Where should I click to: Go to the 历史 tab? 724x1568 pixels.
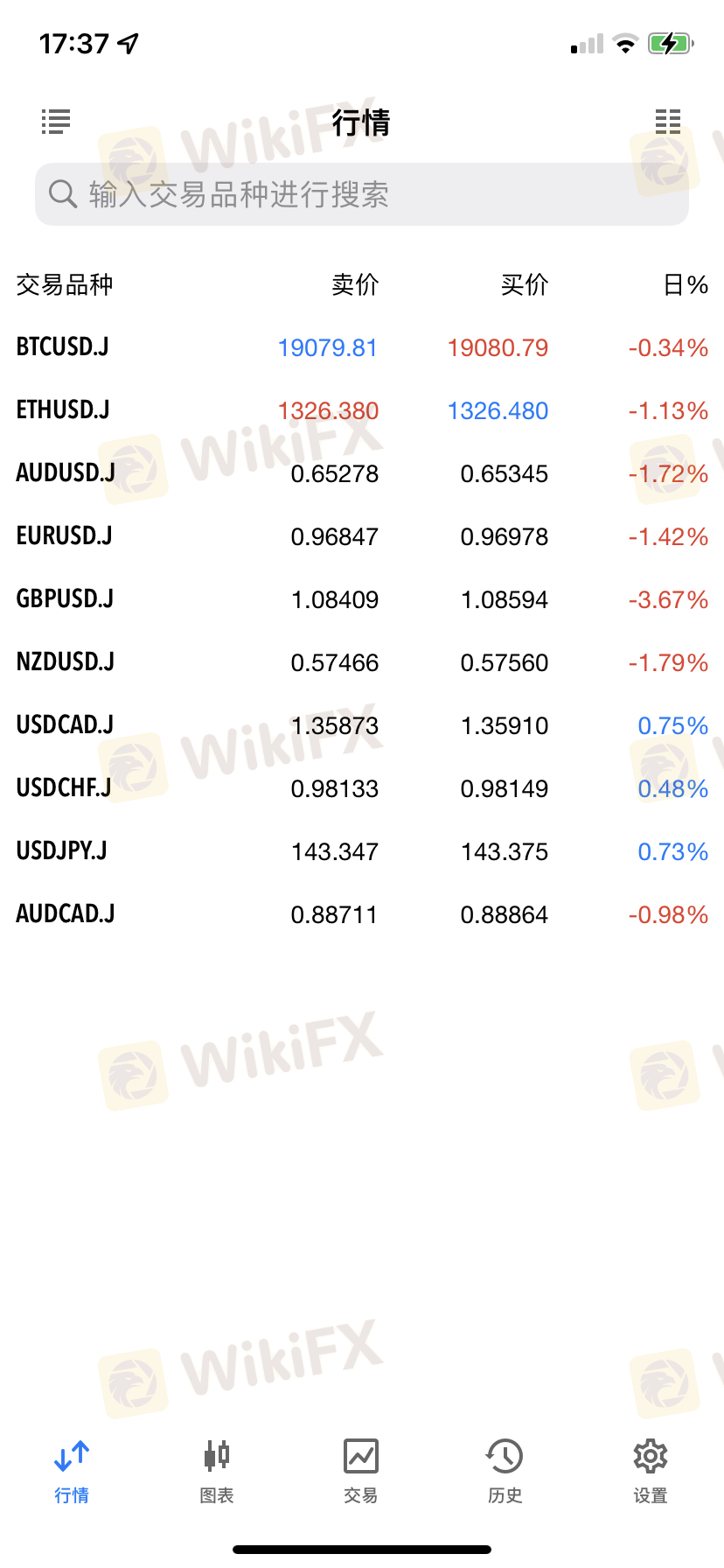click(x=505, y=1470)
